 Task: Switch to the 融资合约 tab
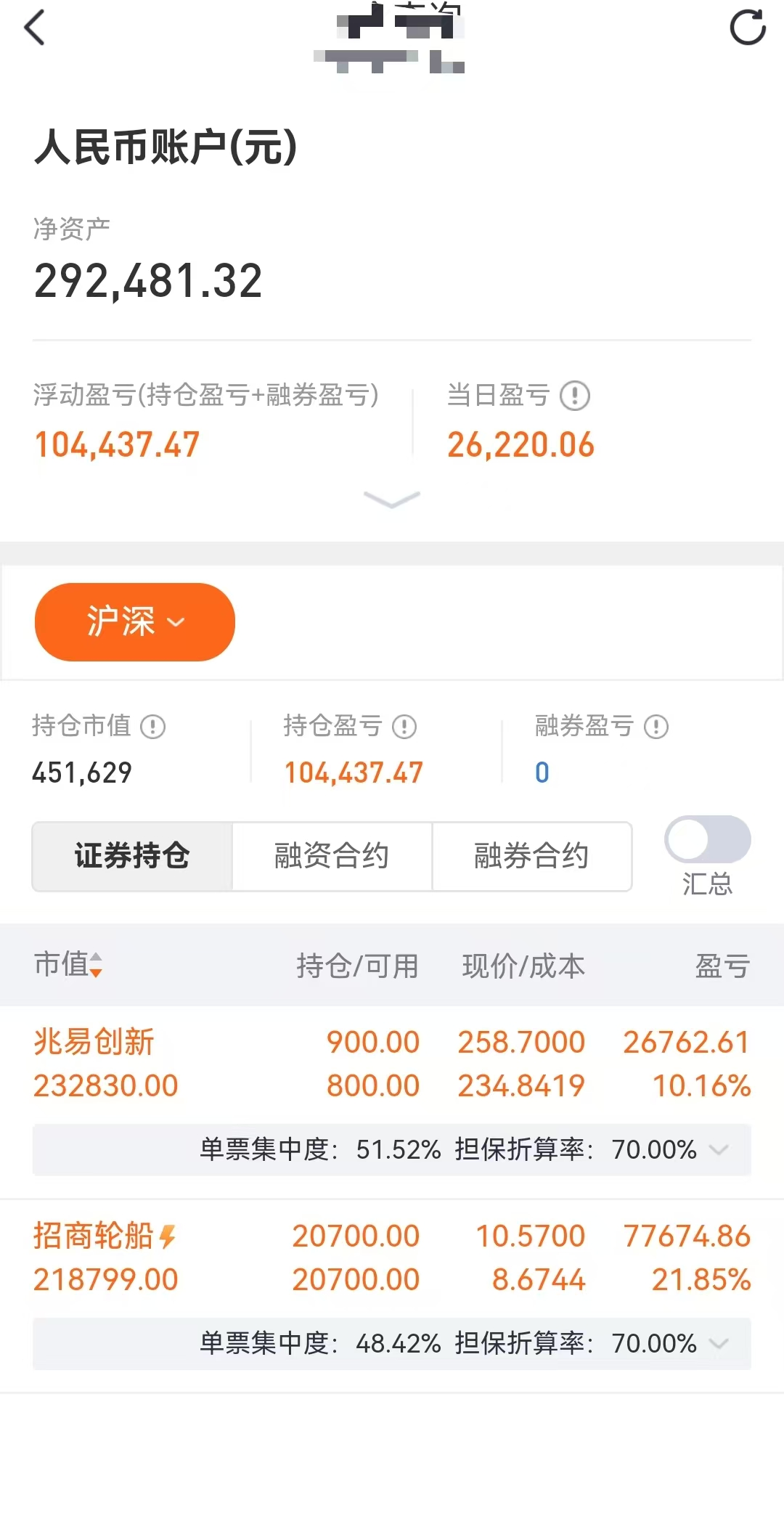pos(332,856)
